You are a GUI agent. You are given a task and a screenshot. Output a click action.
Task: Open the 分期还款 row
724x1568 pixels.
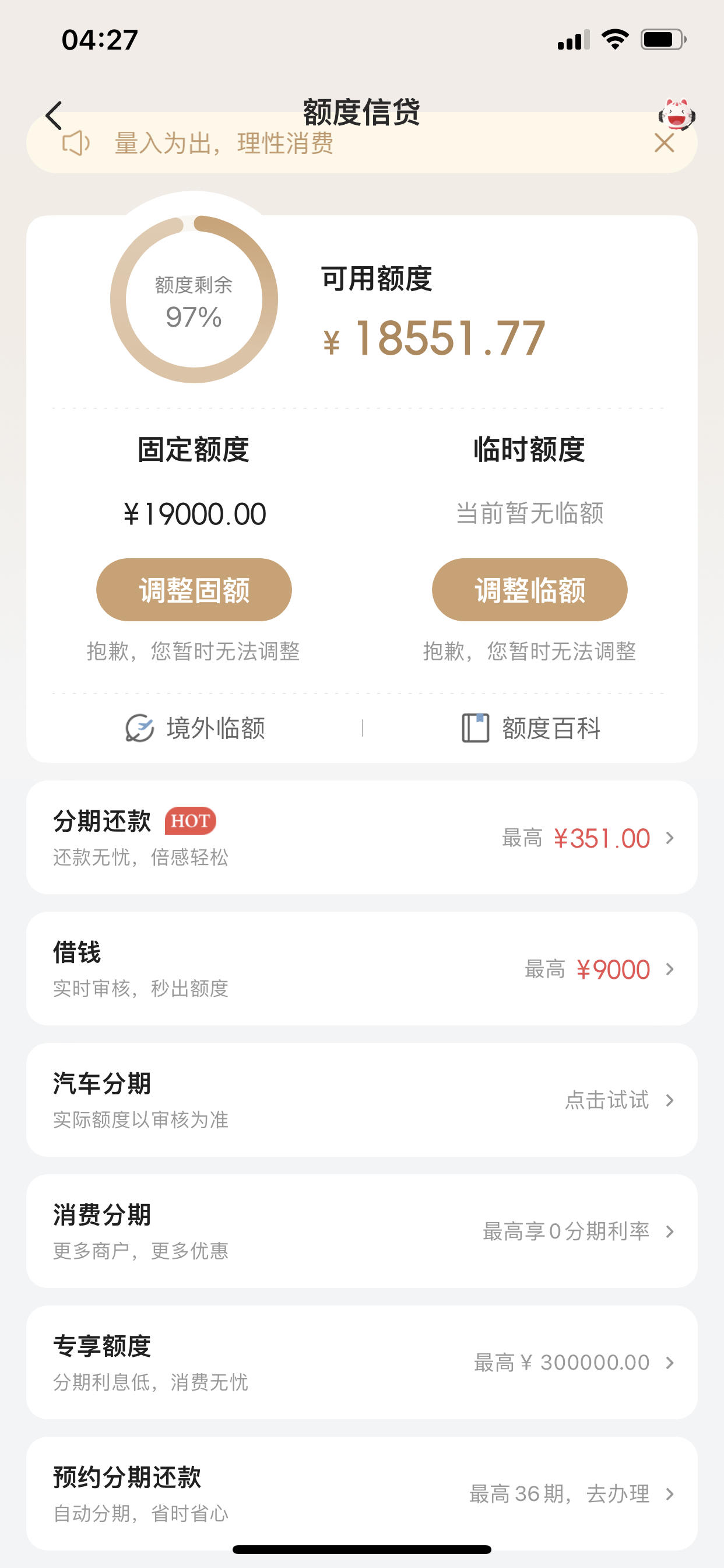click(362, 838)
